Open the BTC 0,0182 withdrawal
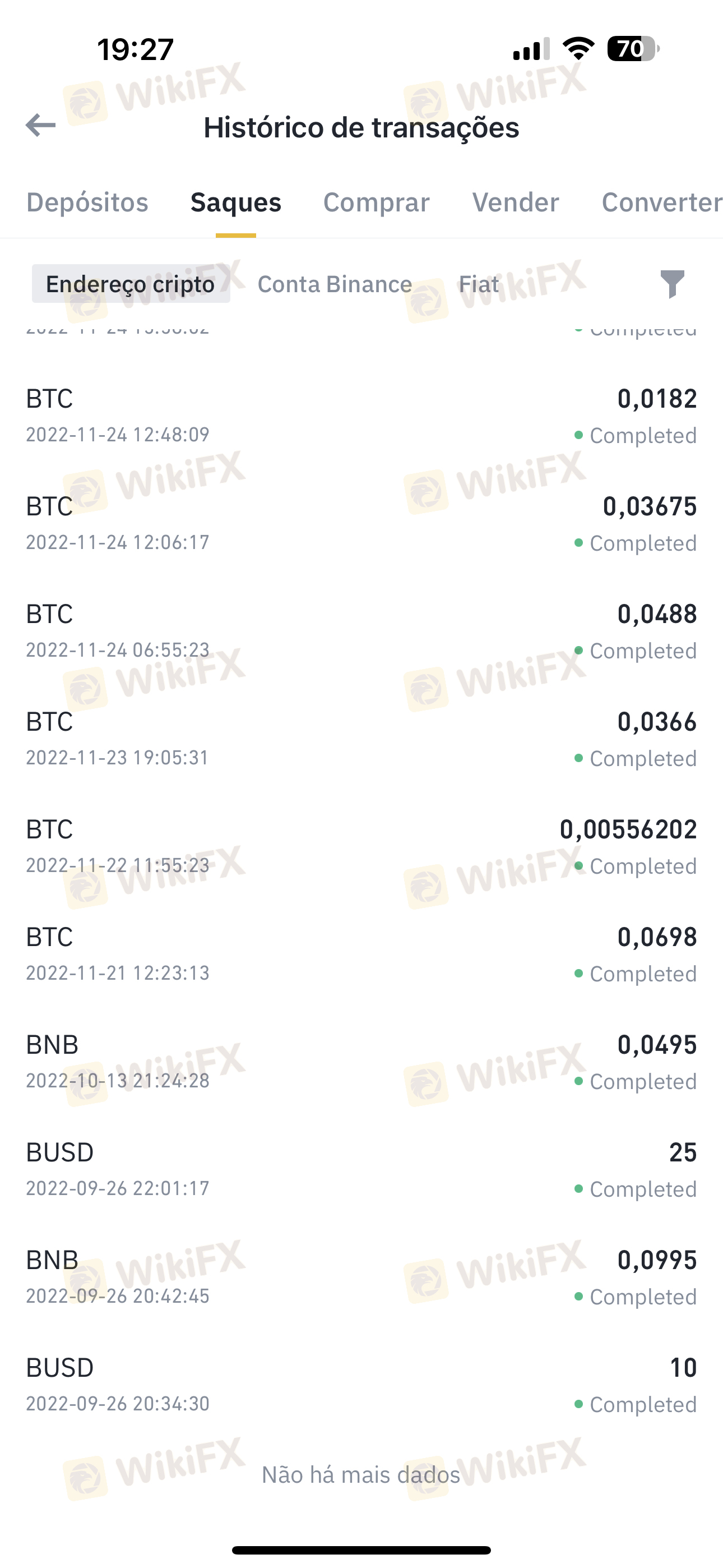This screenshot has height=1568, width=723. 361,416
